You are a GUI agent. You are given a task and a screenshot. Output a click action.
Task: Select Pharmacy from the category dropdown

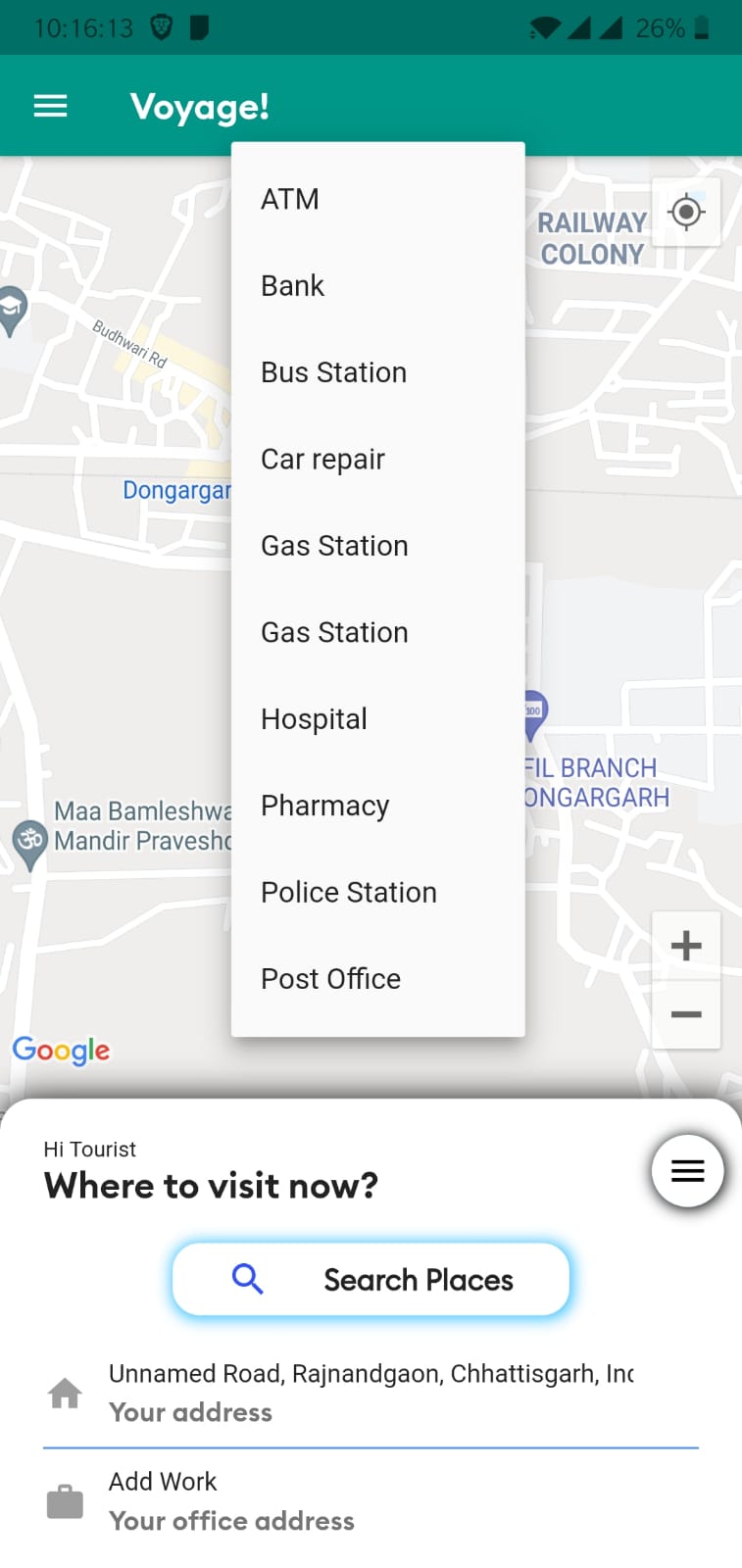pyautogui.click(x=324, y=806)
